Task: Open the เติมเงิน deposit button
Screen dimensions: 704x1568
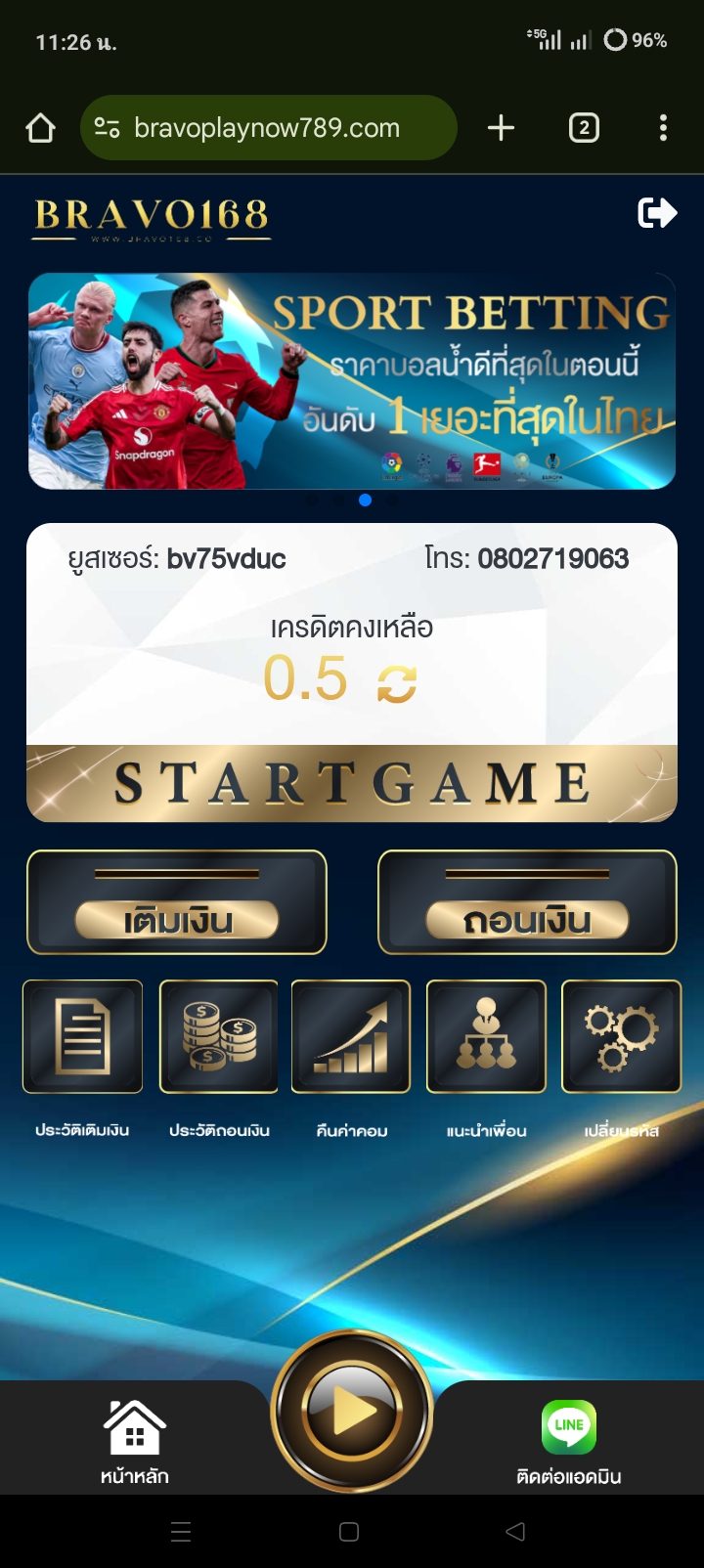Action: [177, 902]
